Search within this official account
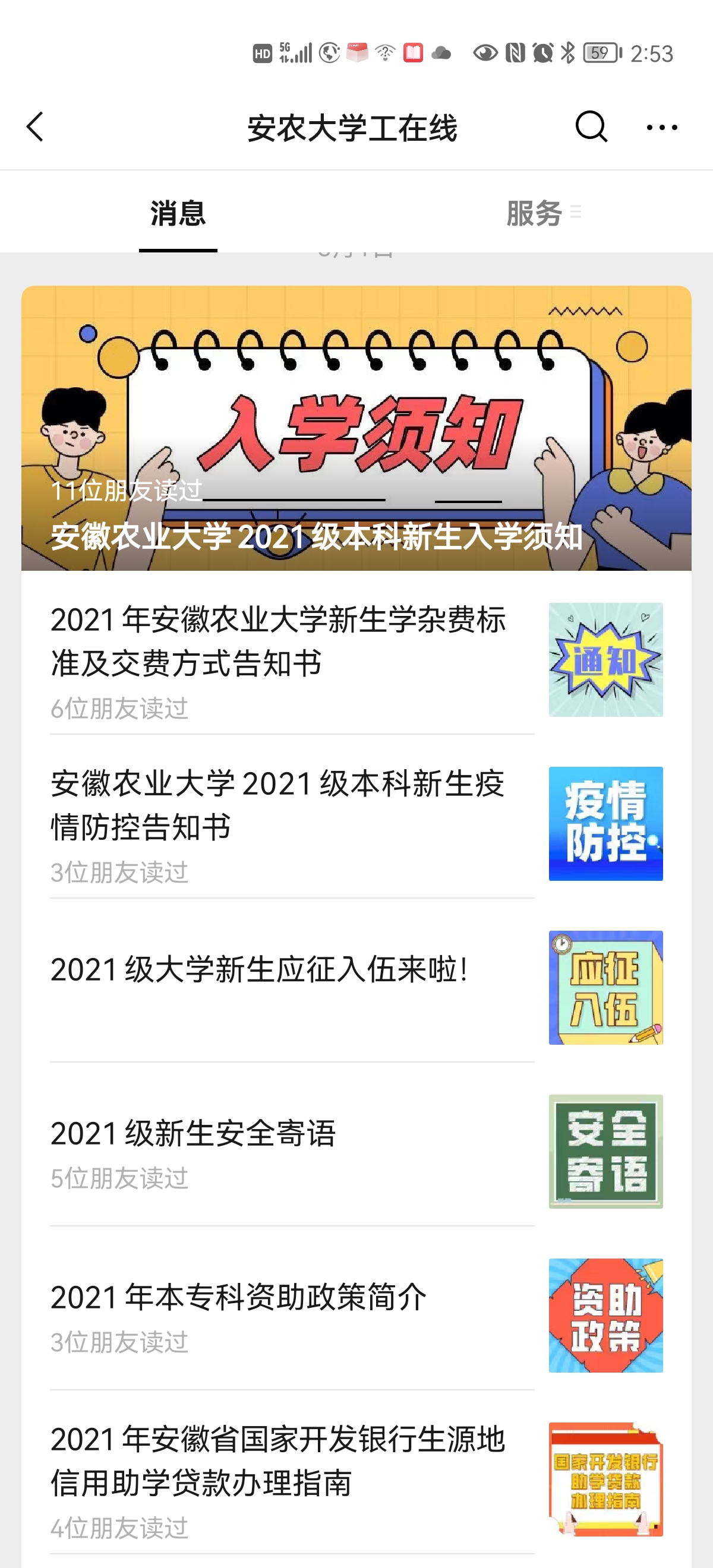 point(591,127)
